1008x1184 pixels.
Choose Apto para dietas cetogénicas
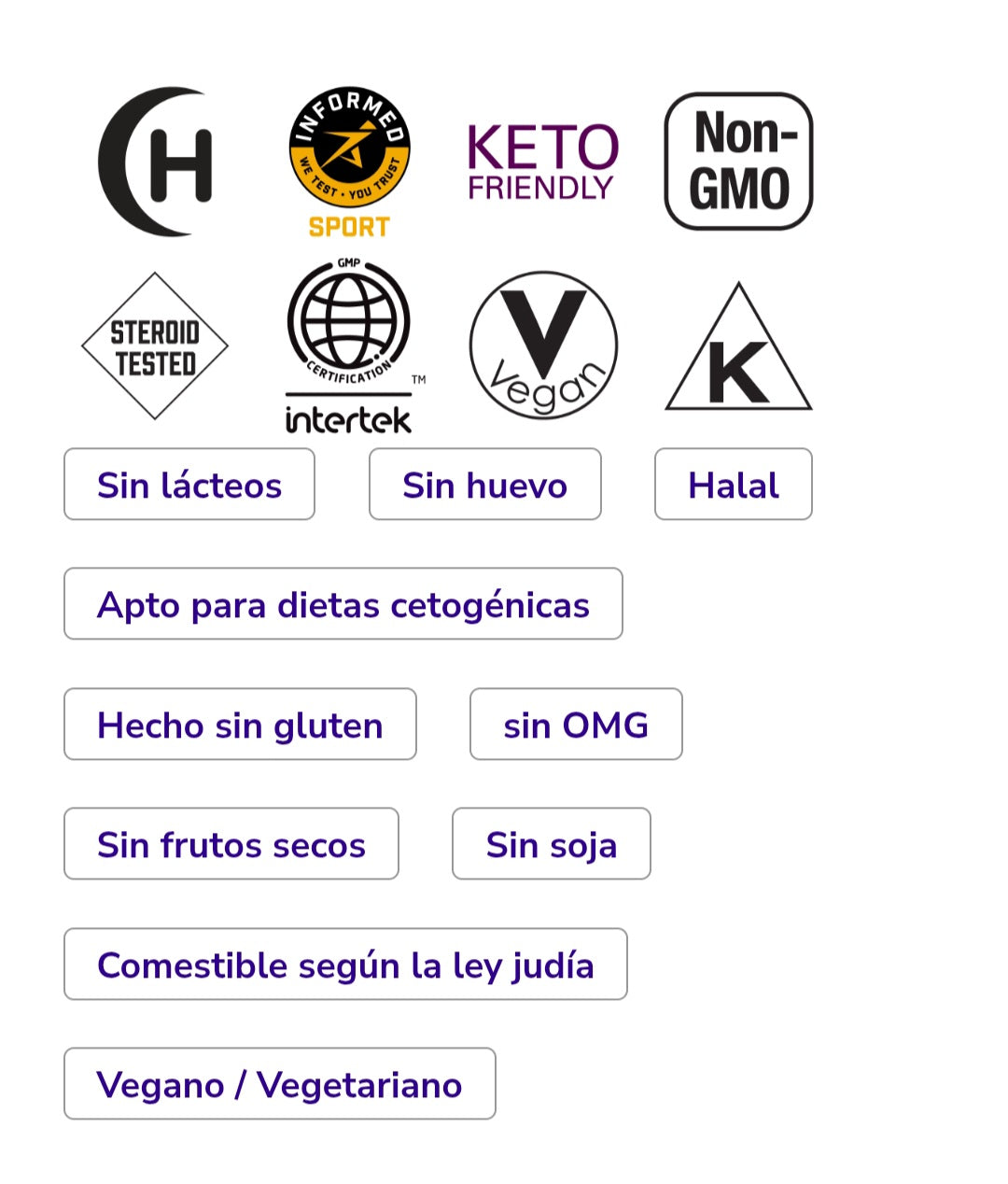(343, 604)
